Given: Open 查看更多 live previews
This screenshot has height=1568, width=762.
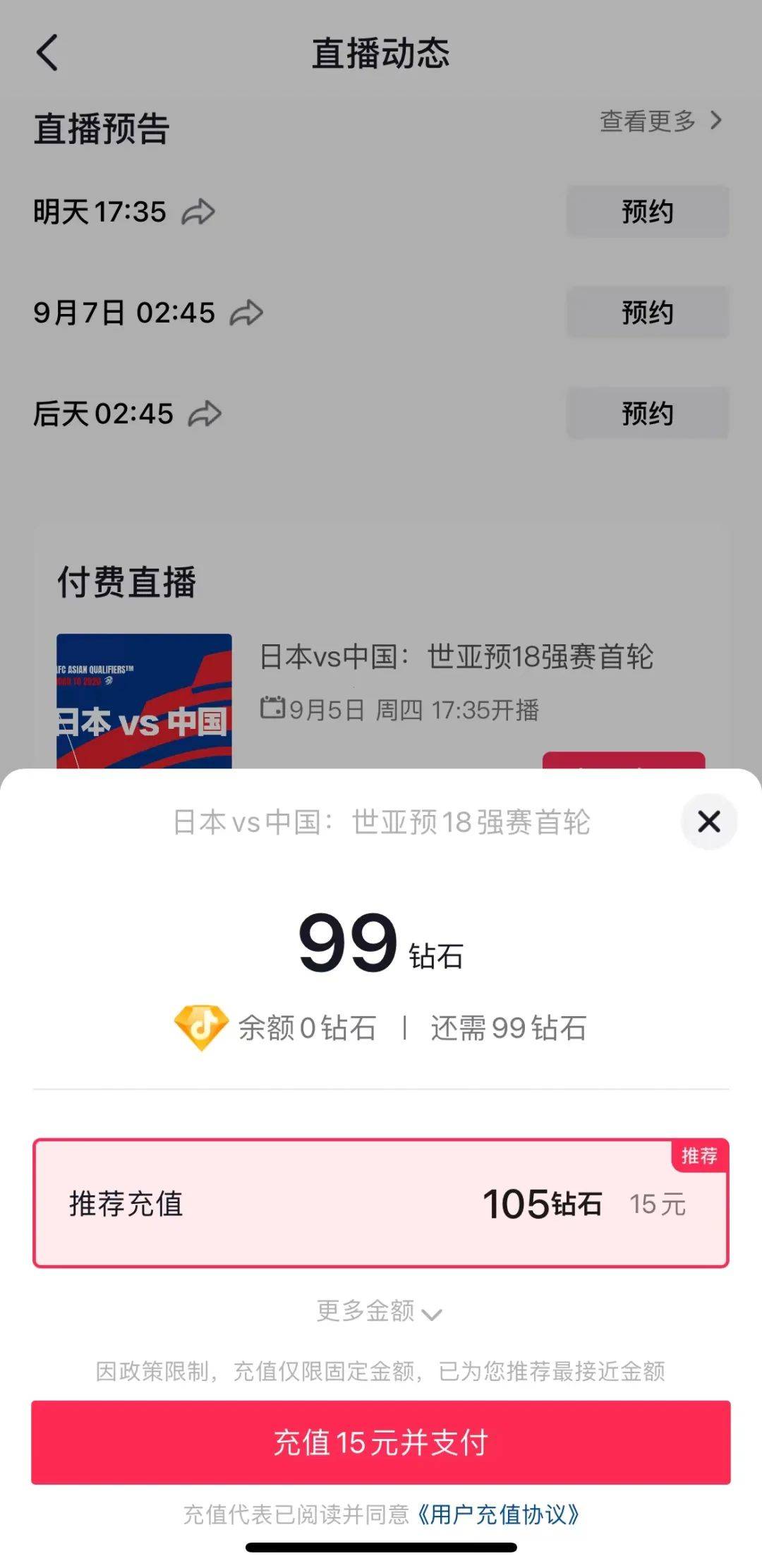Looking at the screenshot, I should tap(660, 121).
